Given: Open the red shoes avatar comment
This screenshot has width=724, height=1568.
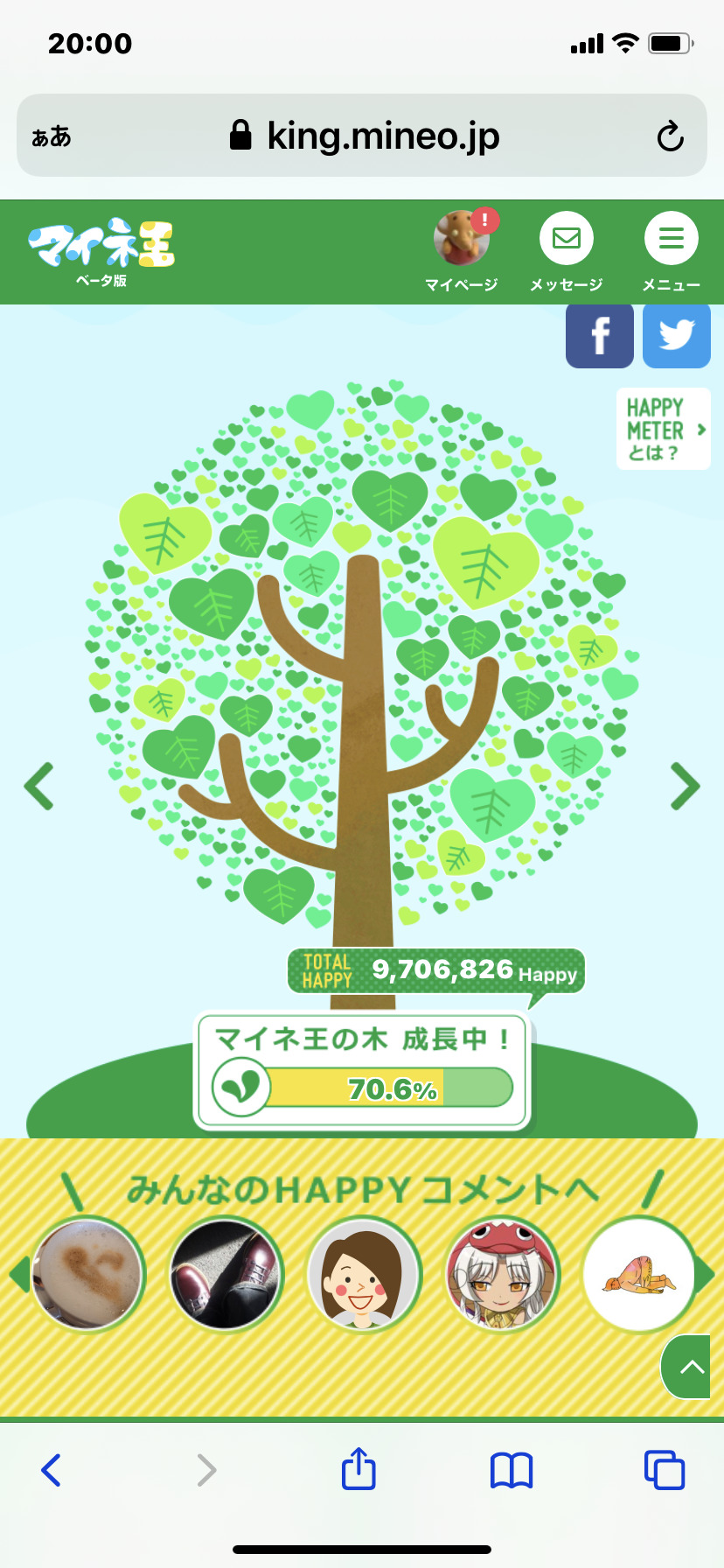Looking at the screenshot, I should 225,1275.
